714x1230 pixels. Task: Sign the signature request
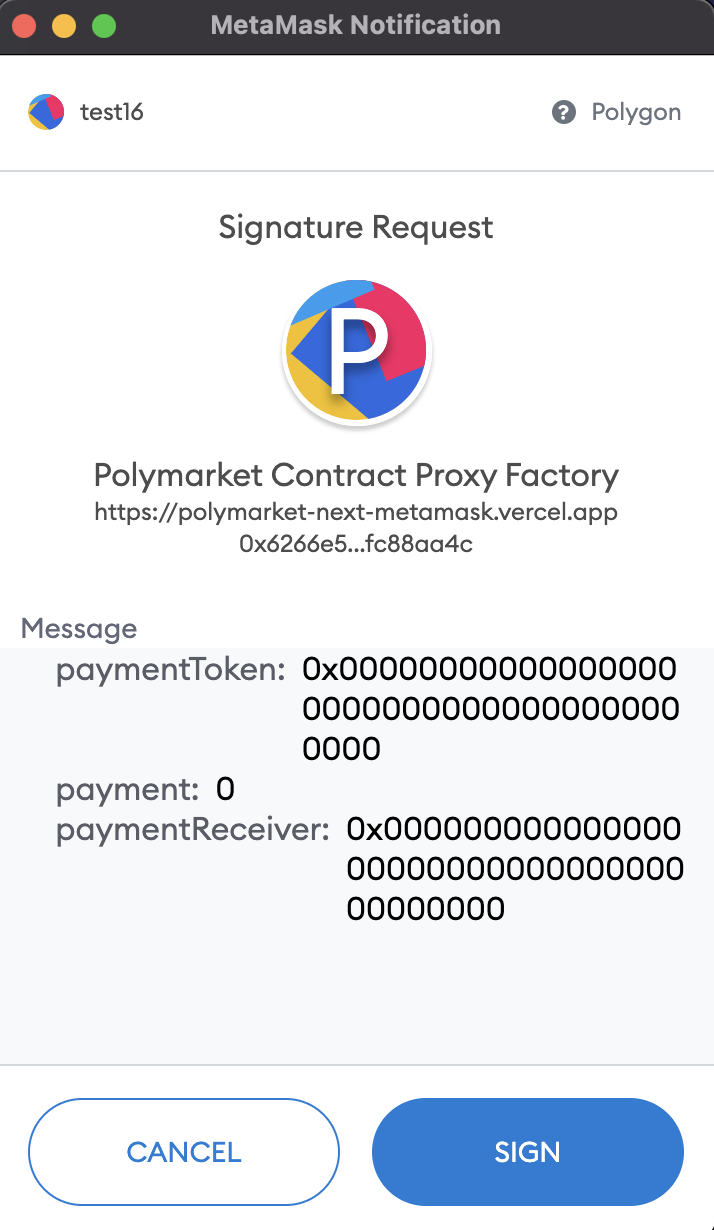coord(527,1151)
